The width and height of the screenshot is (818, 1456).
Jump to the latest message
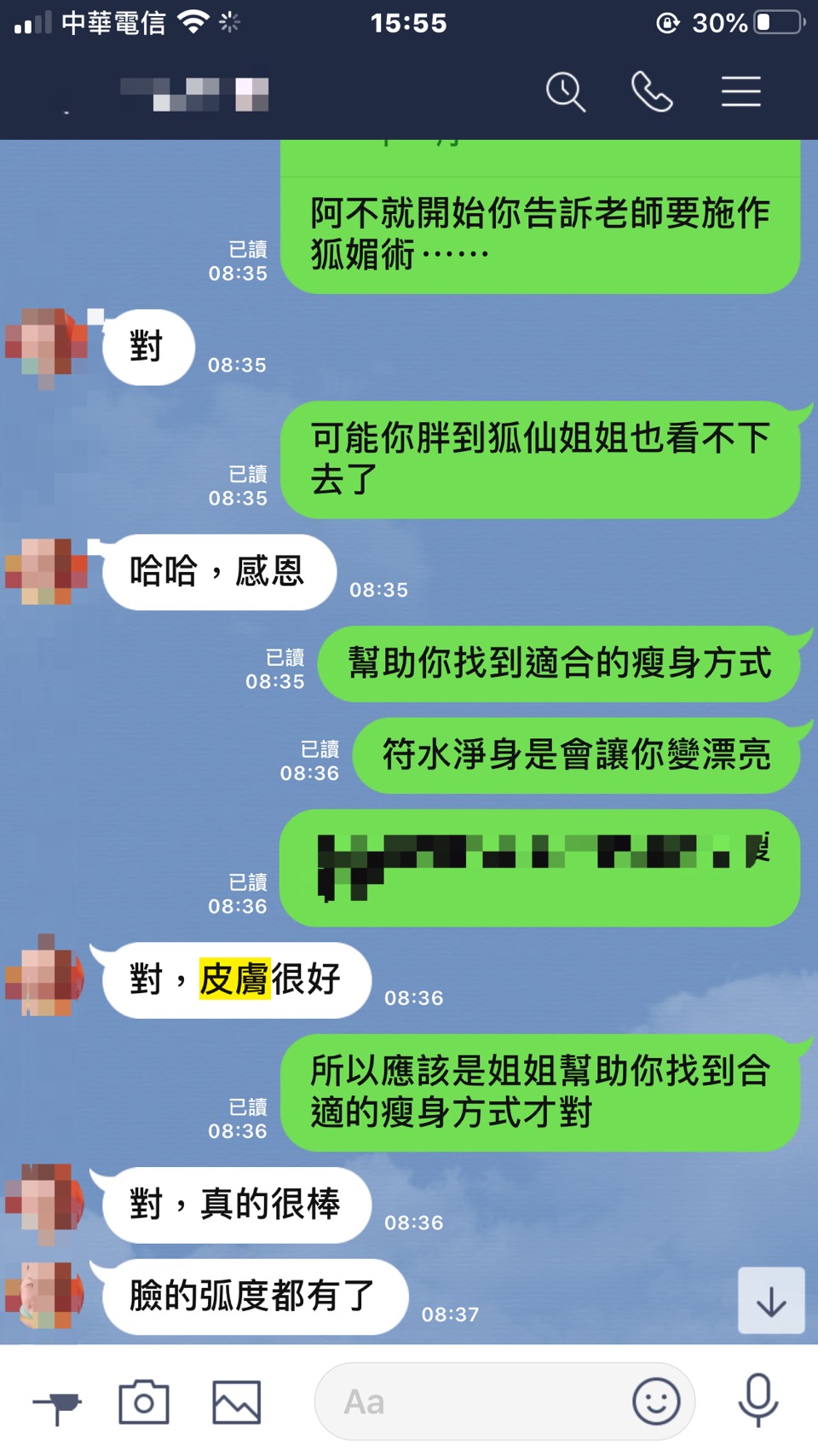(771, 1301)
